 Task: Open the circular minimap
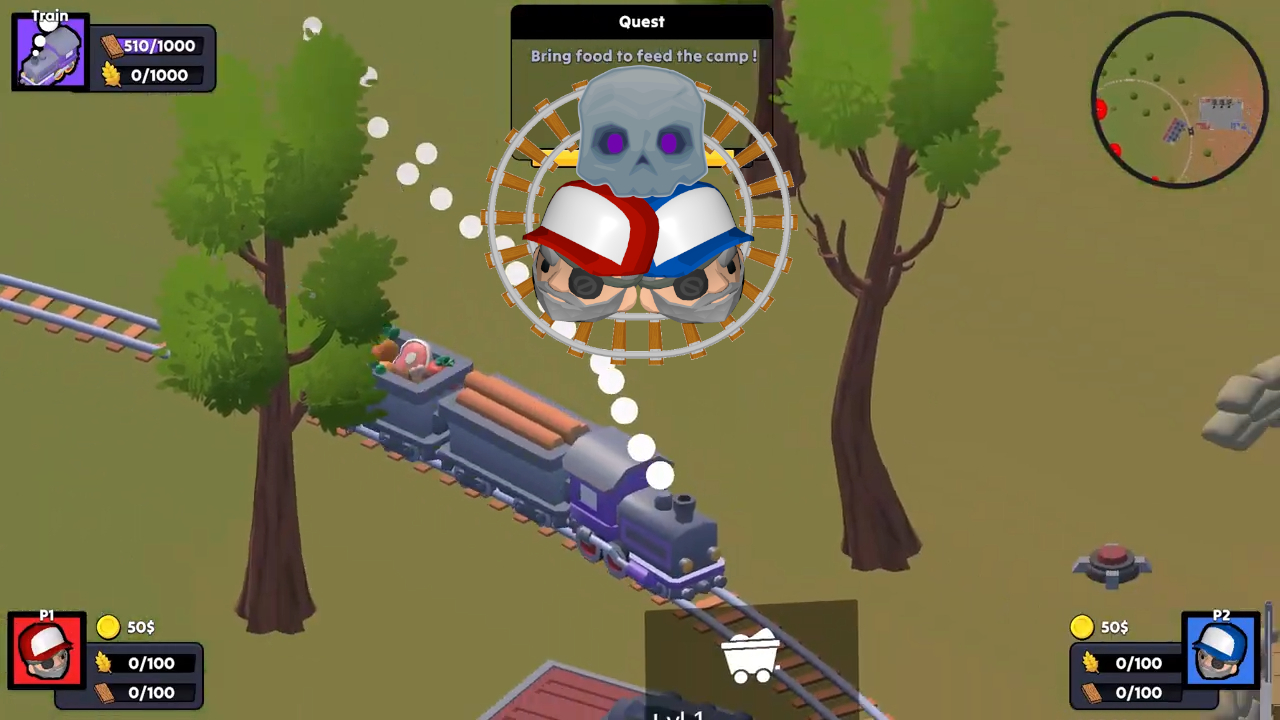click(1179, 100)
